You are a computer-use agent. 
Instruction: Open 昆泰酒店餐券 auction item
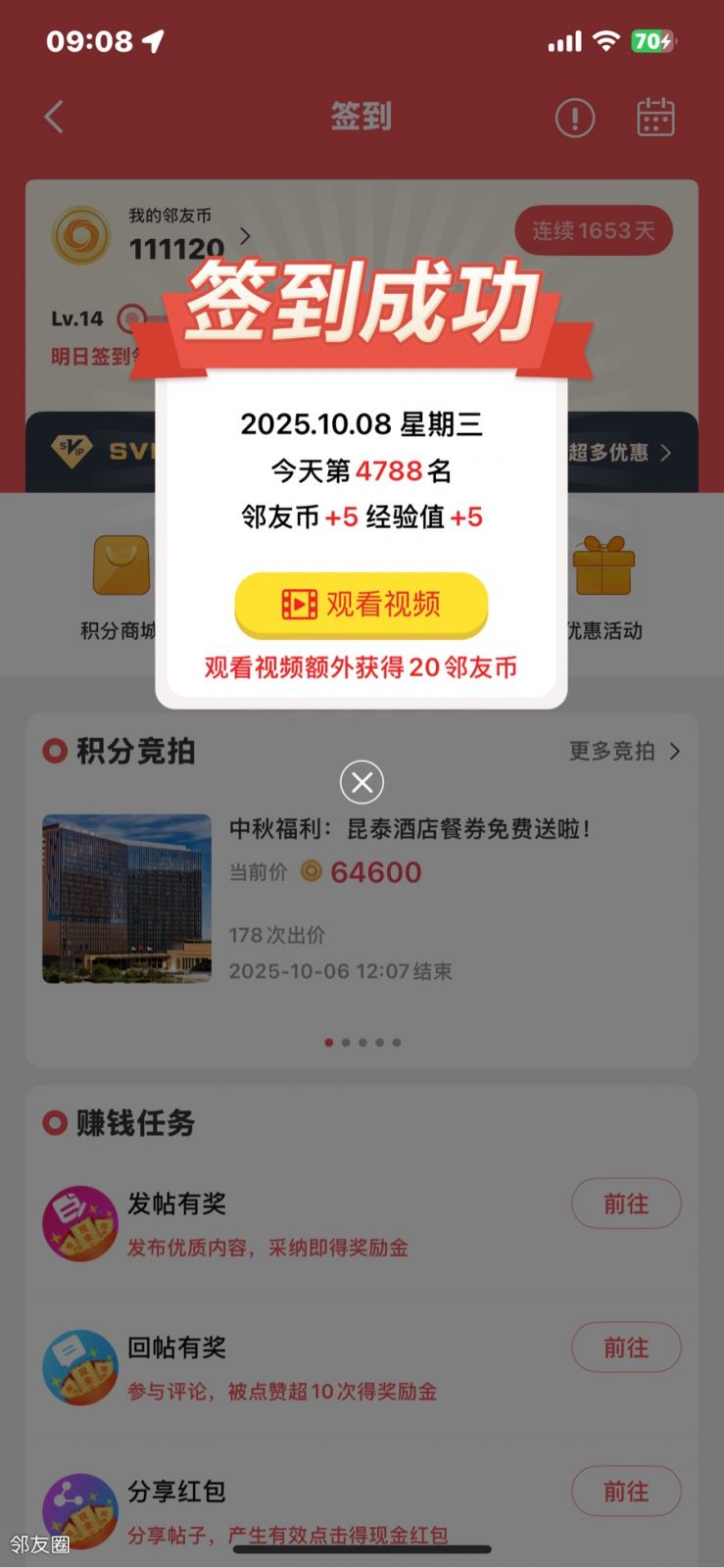tap(409, 829)
